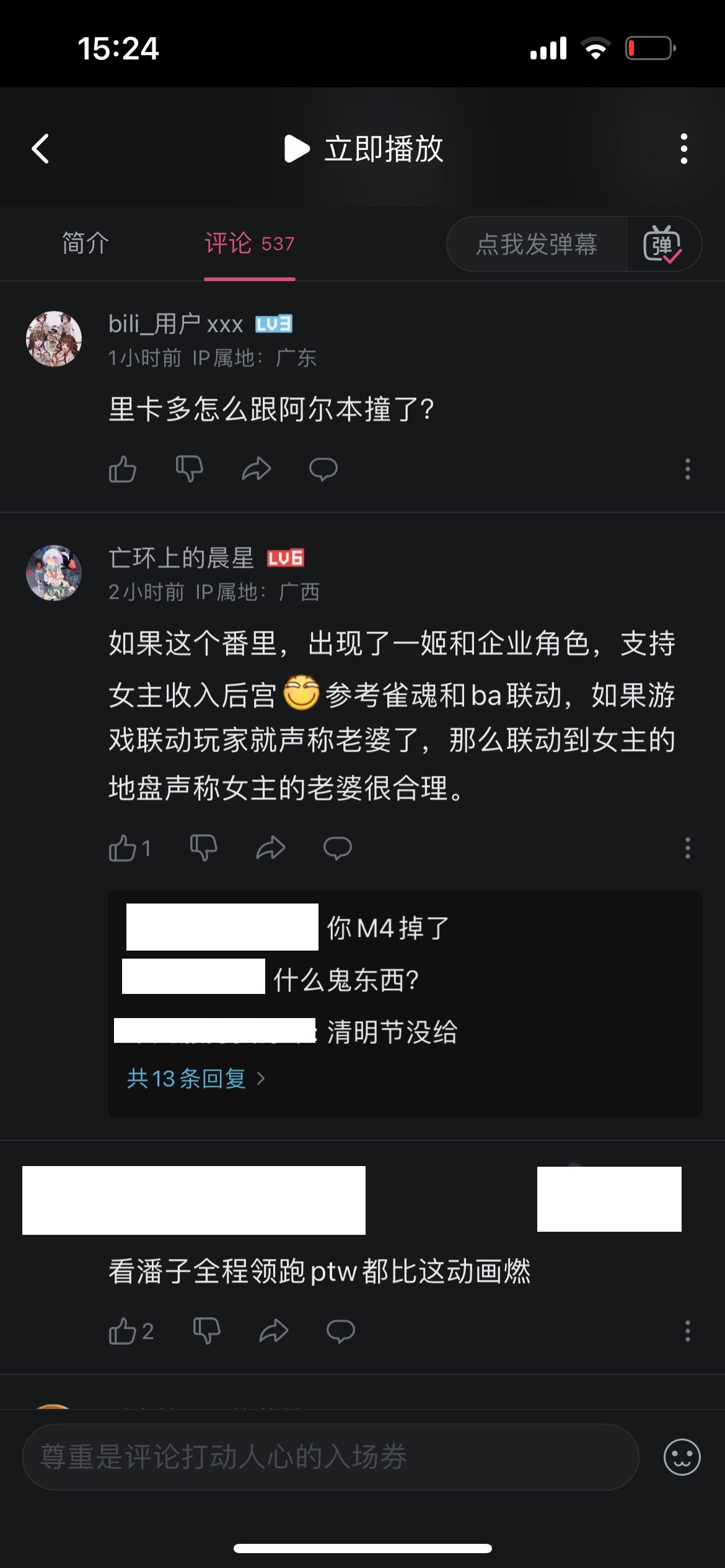The width and height of the screenshot is (725, 1568).
Task: Reply to the 里卡多怎么跟阿尔本撞了 comment
Action: (x=323, y=469)
